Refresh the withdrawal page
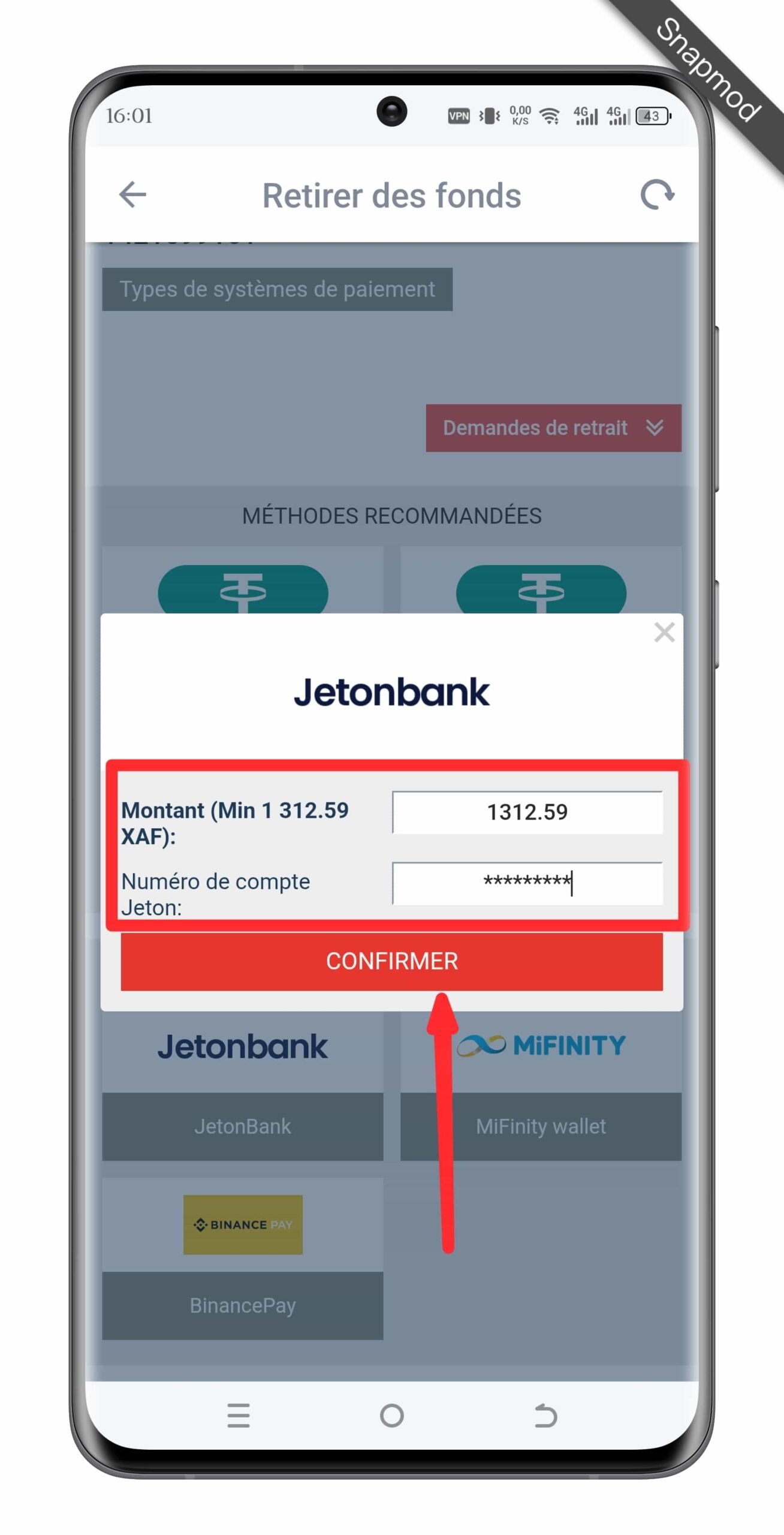The width and height of the screenshot is (784, 1535). [657, 195]
